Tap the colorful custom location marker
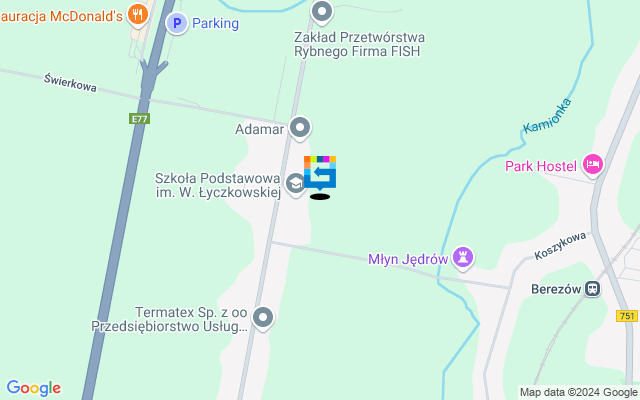The height and width of the screenshot is (400, 640). click(x=320, y=173)
